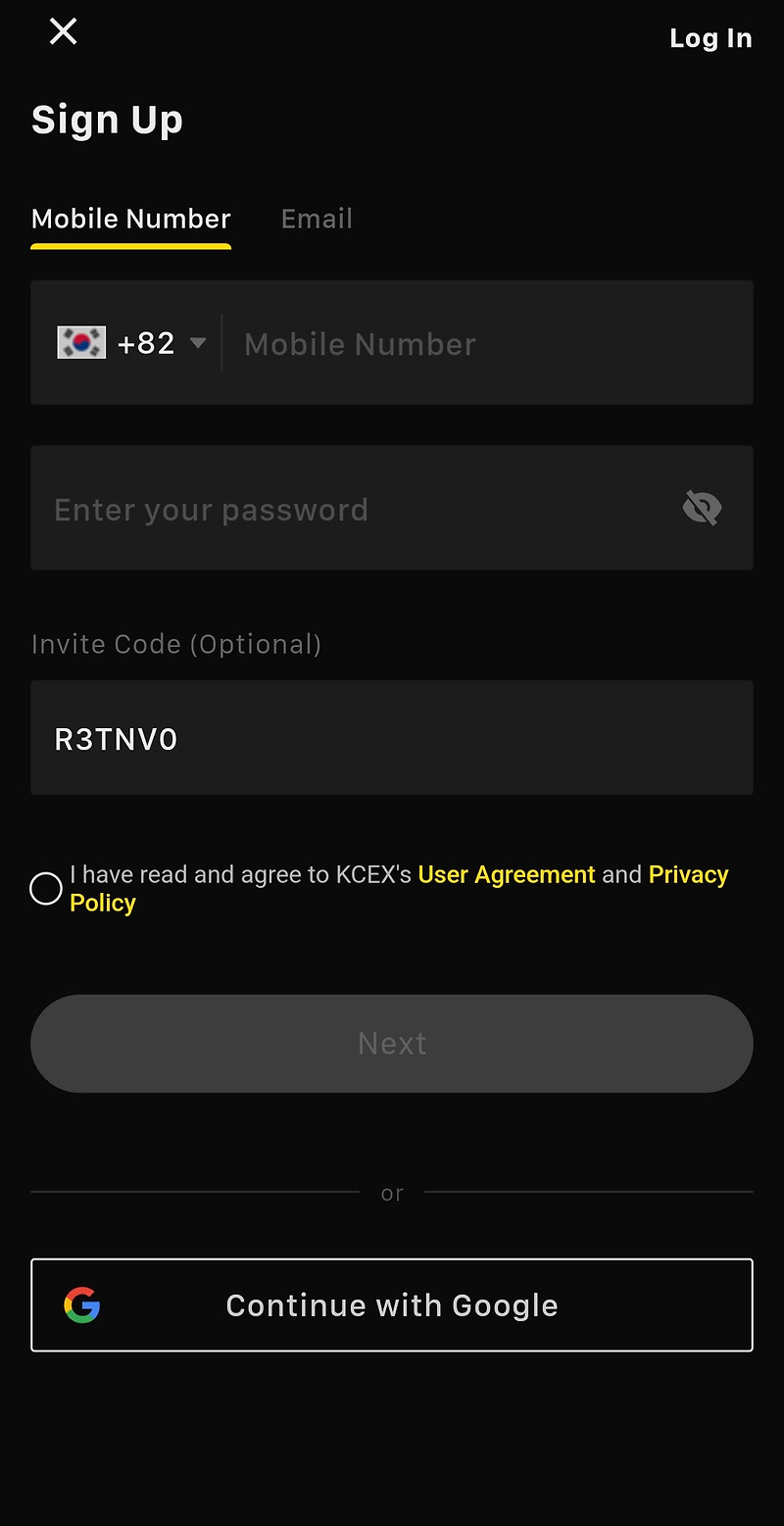Switch to the Email tab
The image size is (784, 1526).
(x=317, y=219)
